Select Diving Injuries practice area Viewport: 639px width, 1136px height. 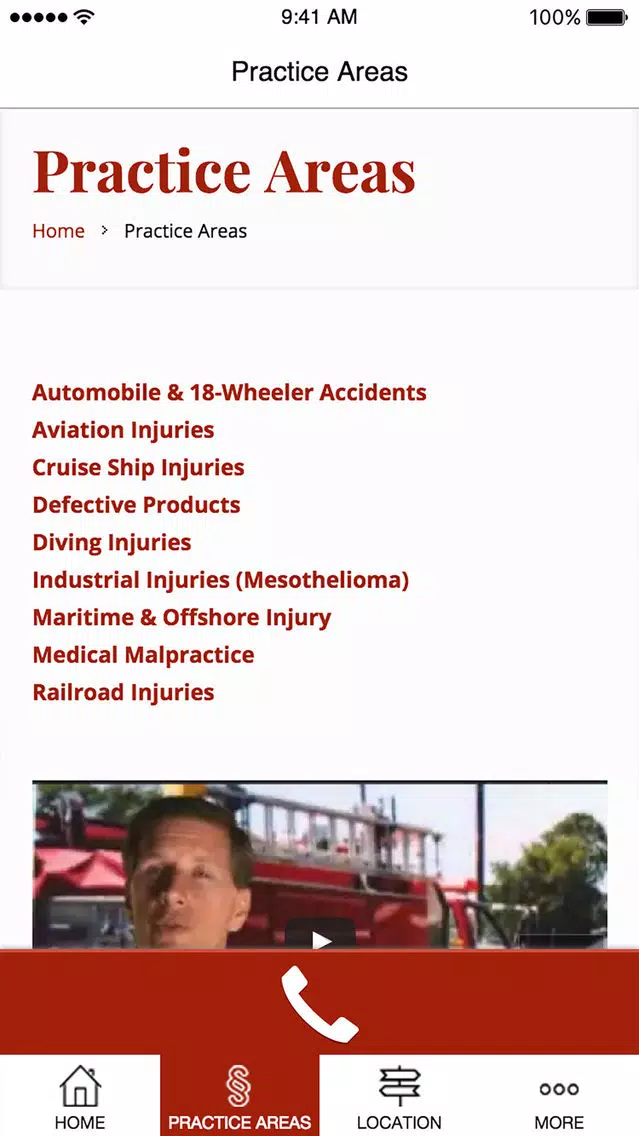111,542
